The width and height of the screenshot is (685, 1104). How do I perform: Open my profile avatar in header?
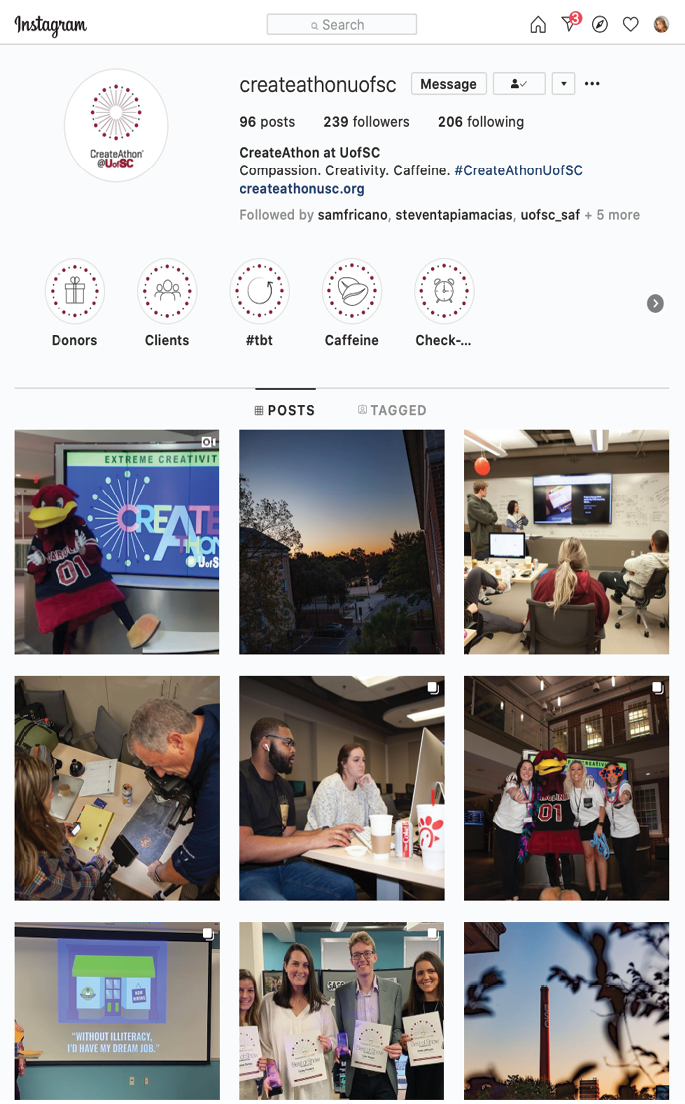tap(661, 25)
